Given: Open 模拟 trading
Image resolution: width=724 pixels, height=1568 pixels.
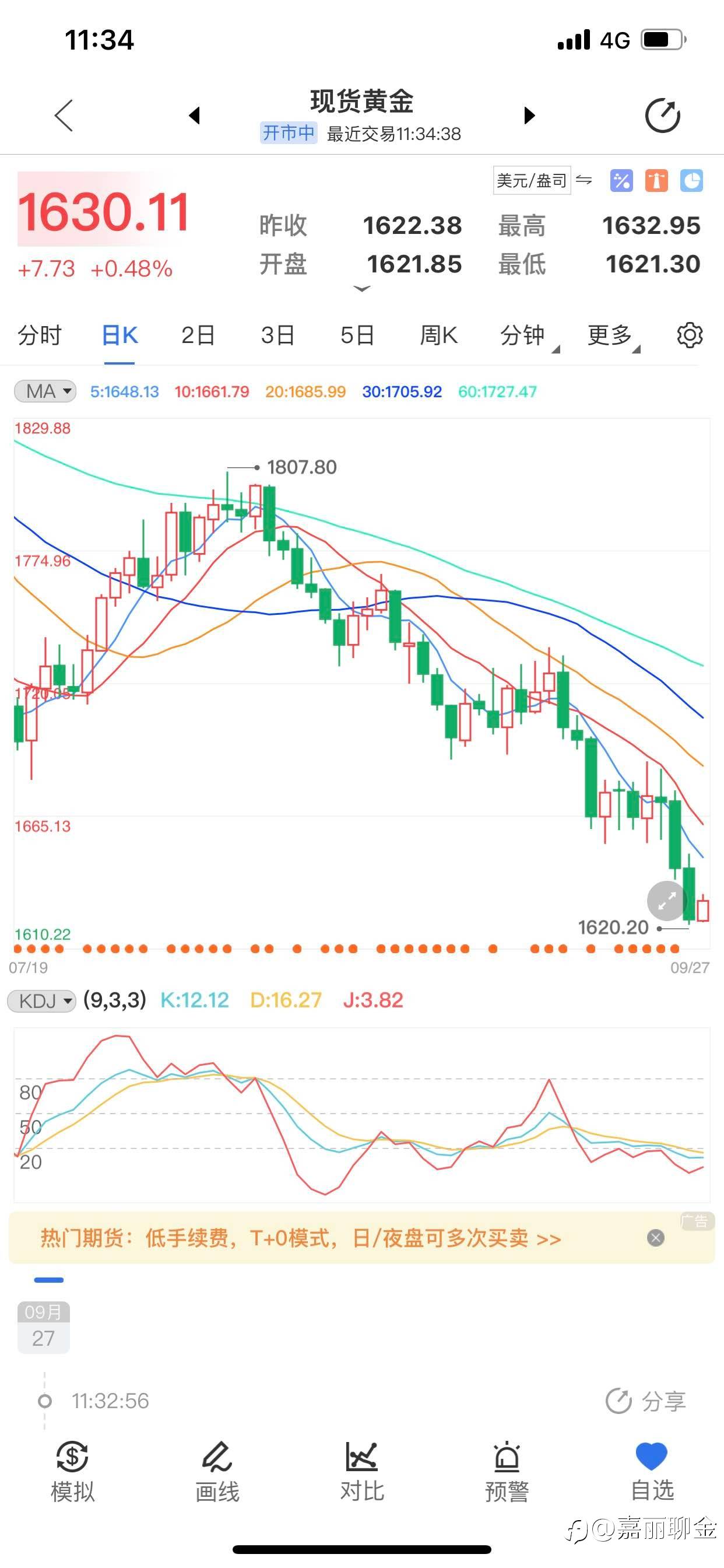Looking at the screenshot, I should (72, 1472).
